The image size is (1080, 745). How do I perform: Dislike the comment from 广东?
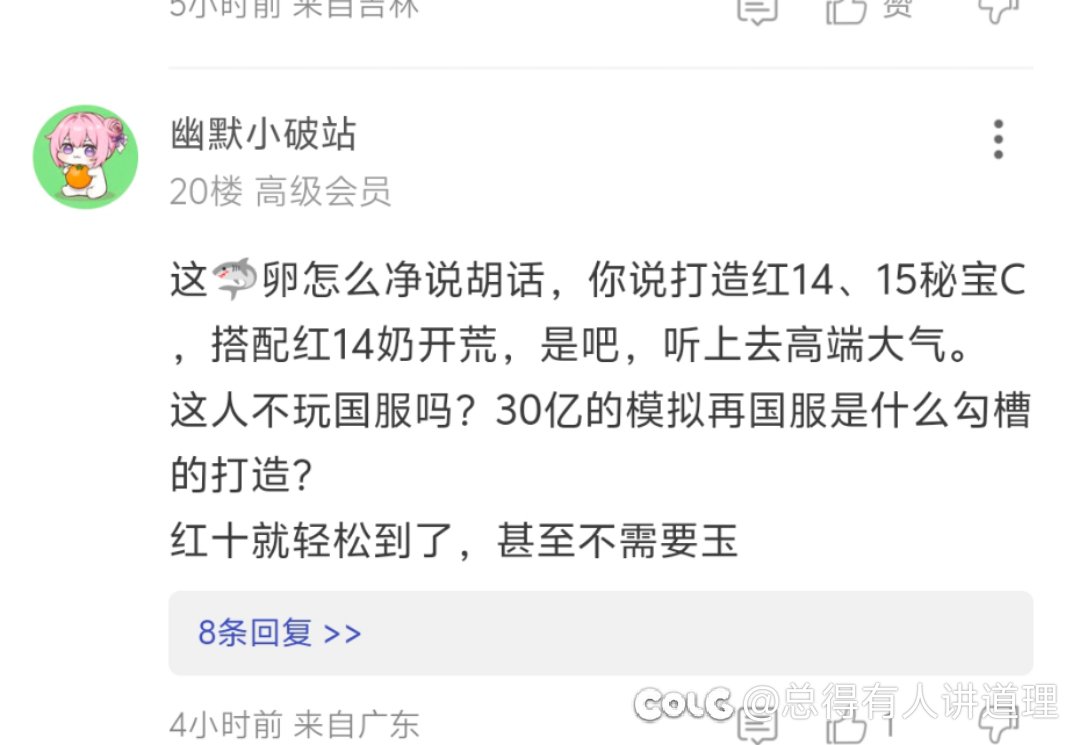point(997,727)
